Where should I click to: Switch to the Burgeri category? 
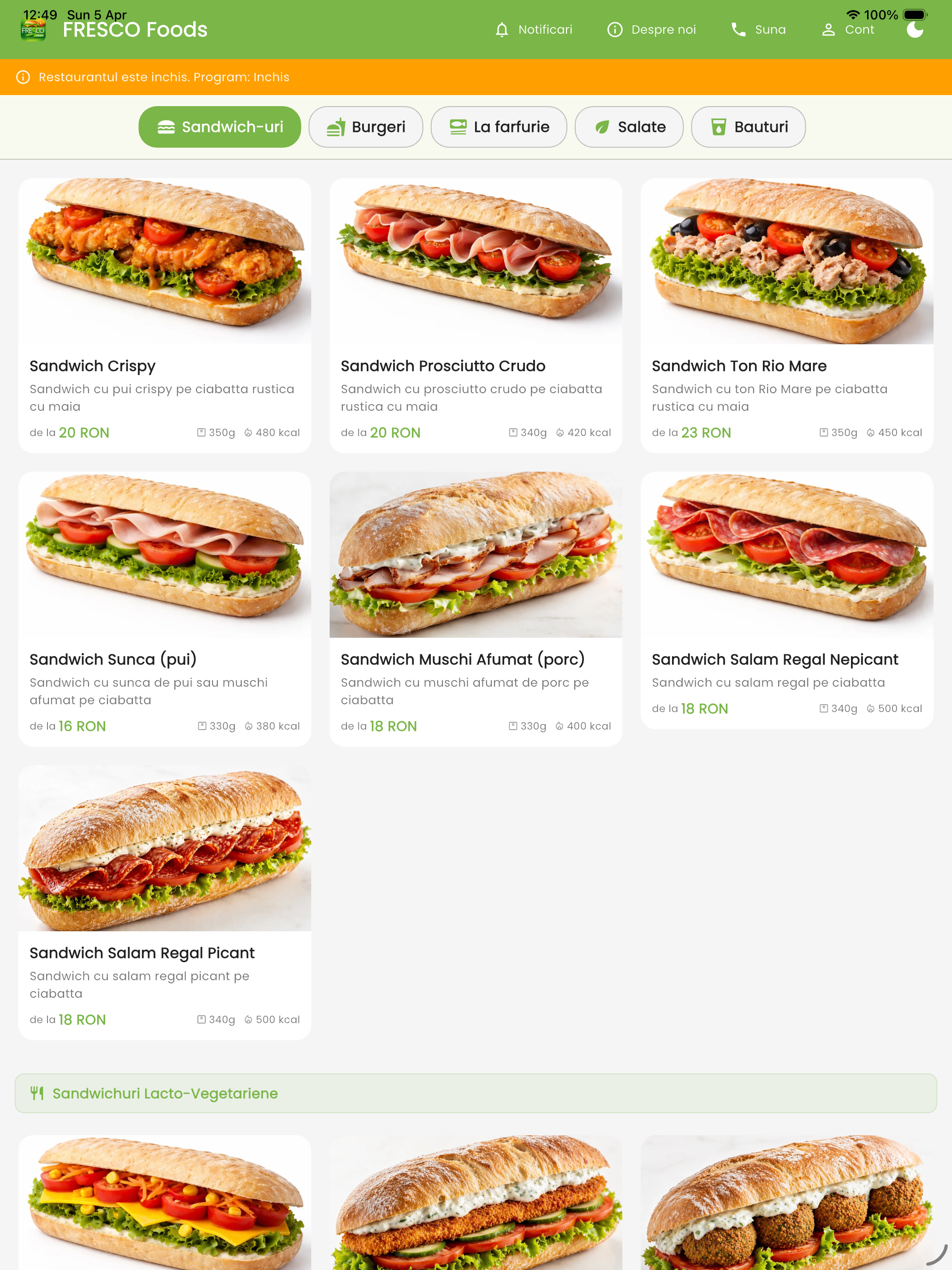[x=366, y=127]
